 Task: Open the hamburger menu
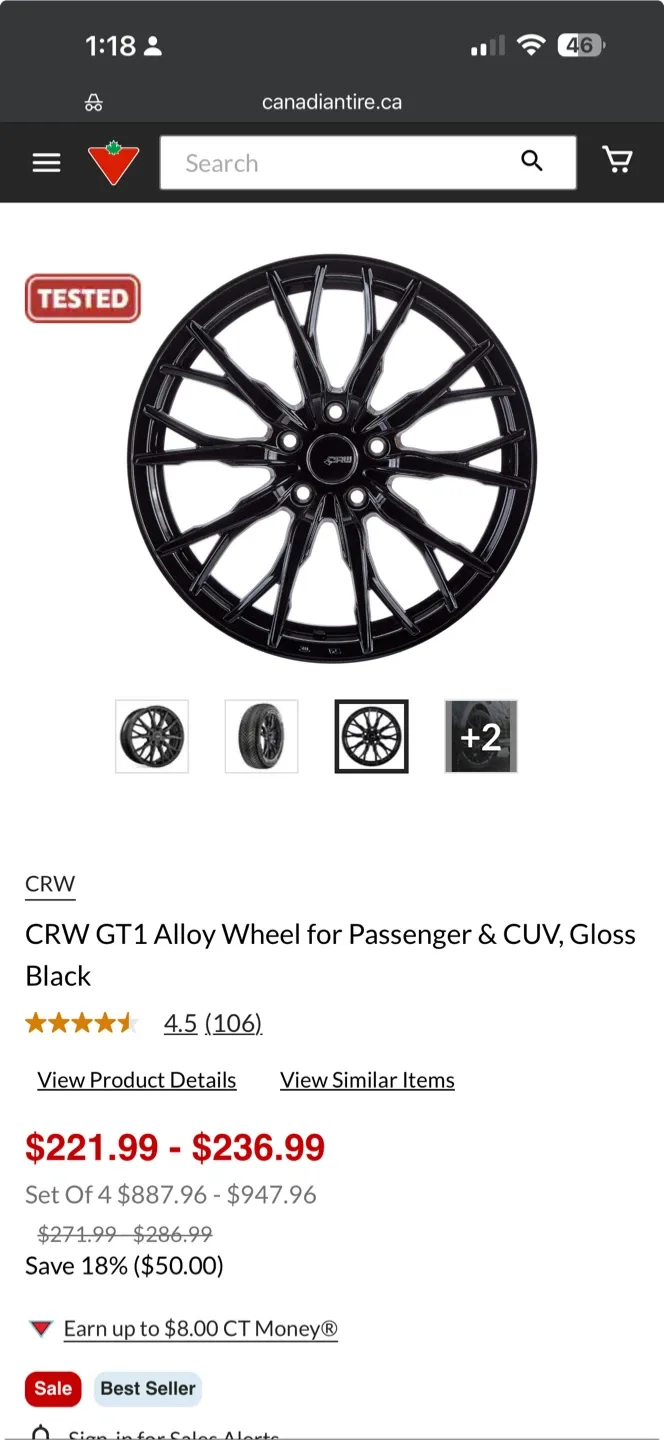tap(46, 162)
